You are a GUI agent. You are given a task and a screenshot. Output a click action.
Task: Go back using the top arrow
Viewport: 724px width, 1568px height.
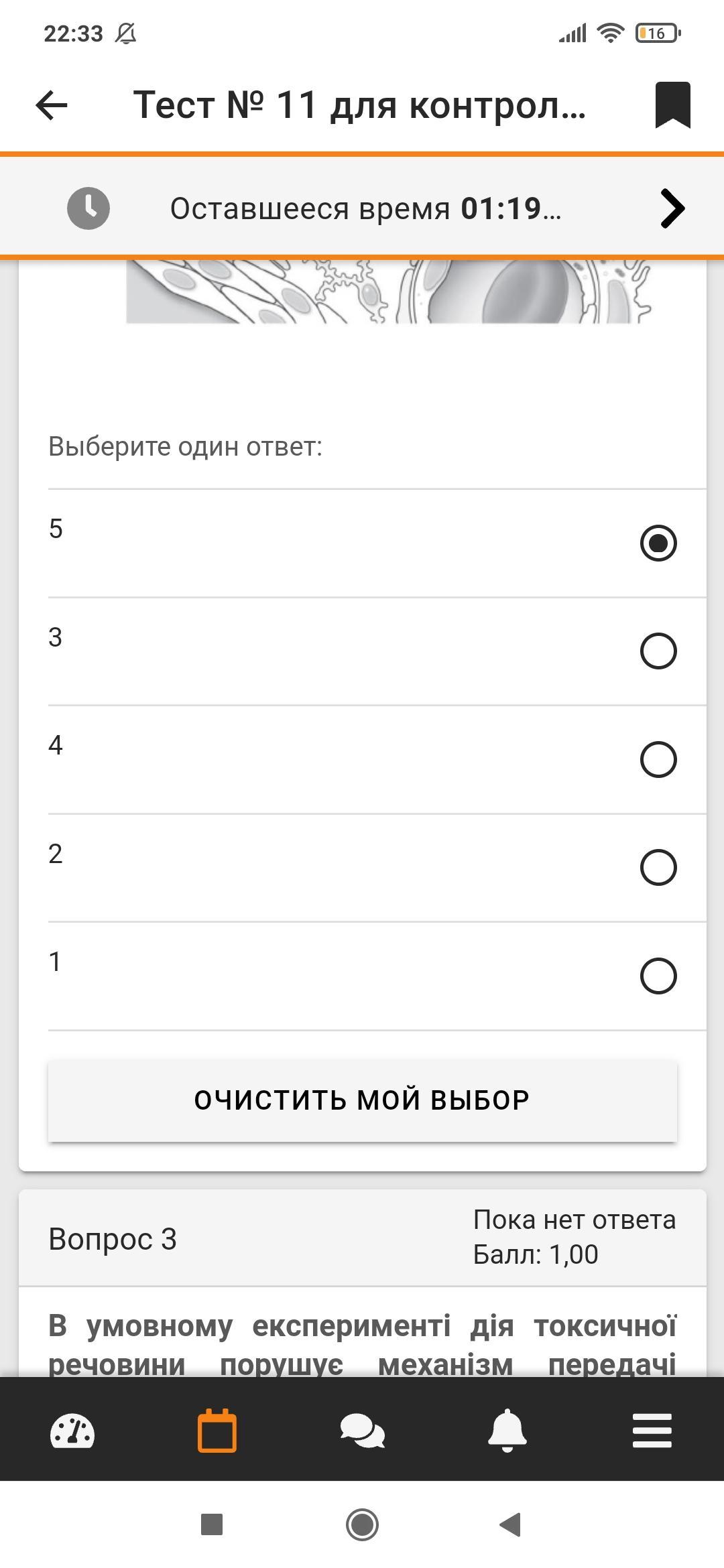tap(52, 105)
